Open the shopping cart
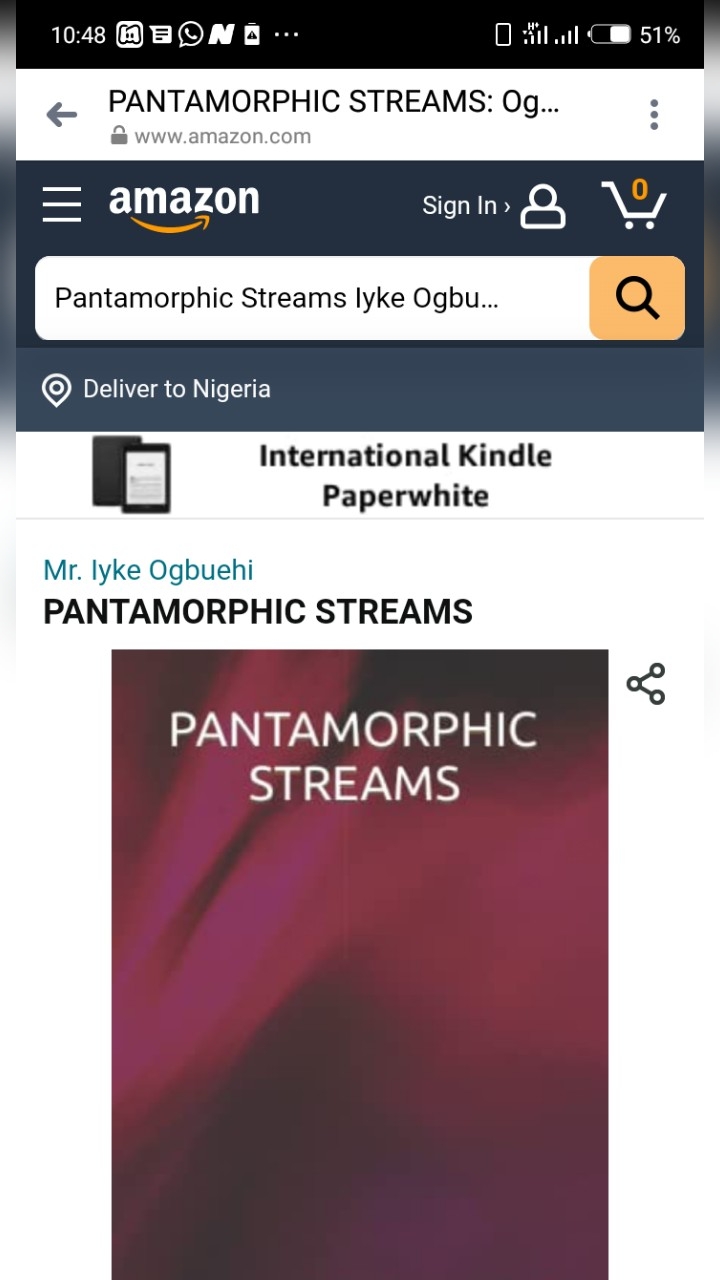 (x=633, y=205)
